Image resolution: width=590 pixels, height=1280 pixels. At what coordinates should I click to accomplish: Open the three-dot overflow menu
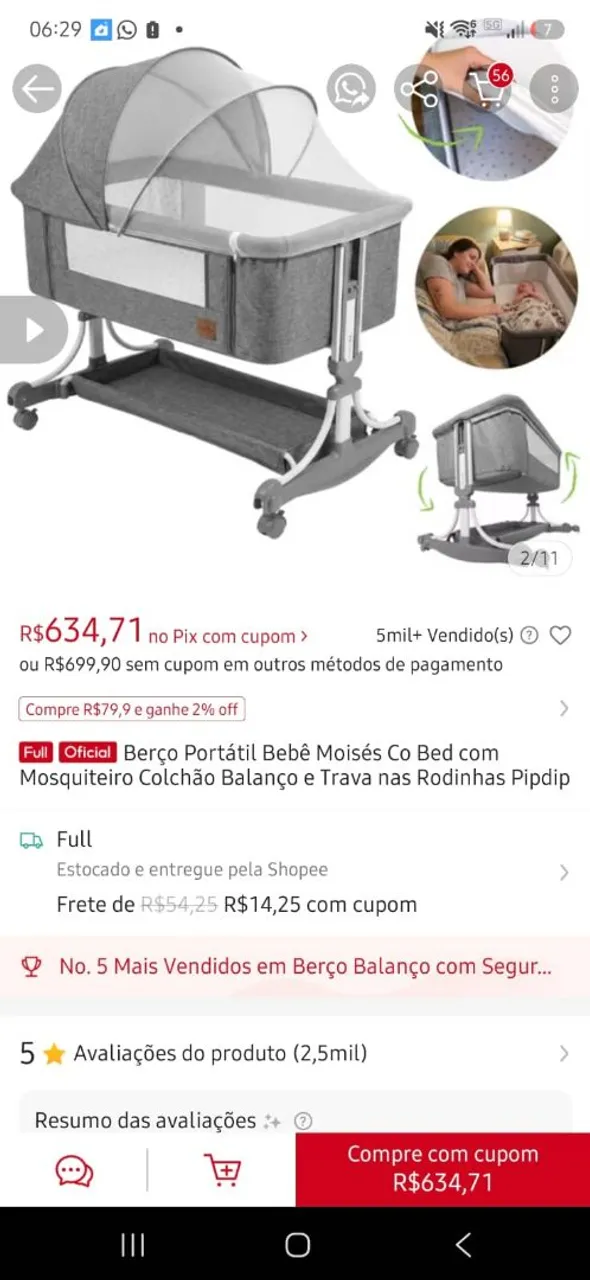point(554,89)
